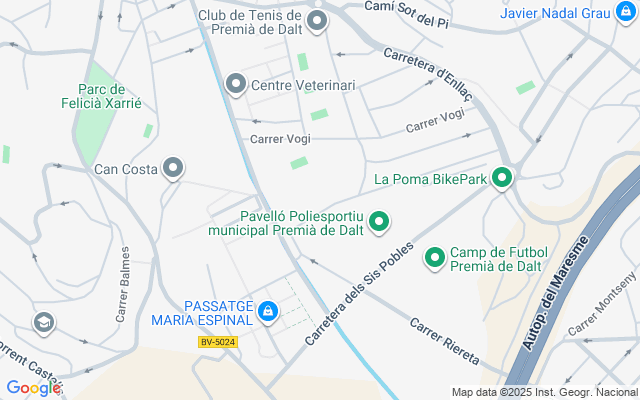Select the Centre Veterinari marker
Screen dimensions: 640x400
click(236, 84)
